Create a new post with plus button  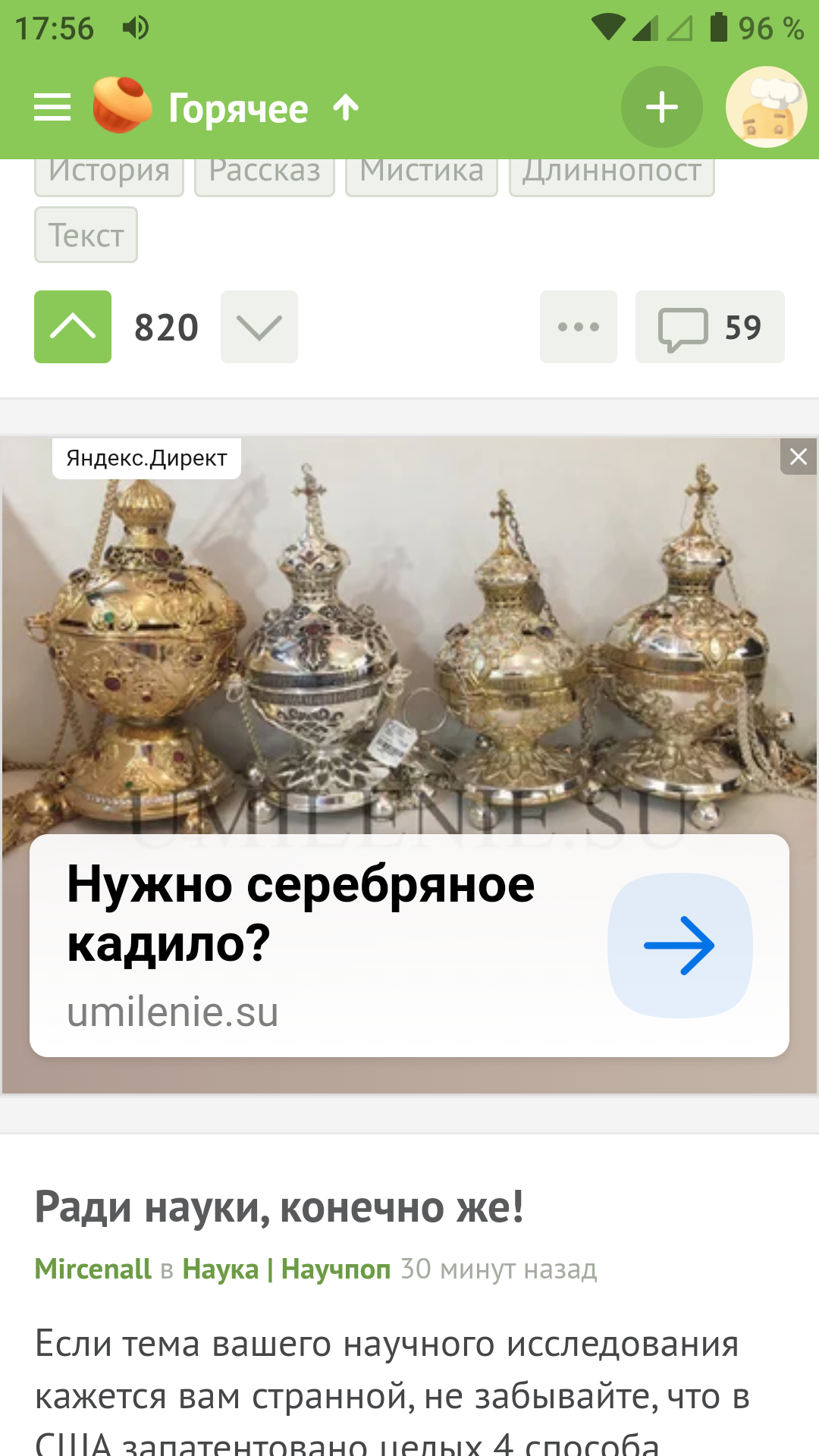pyautogui.click(x=661, y=107)
